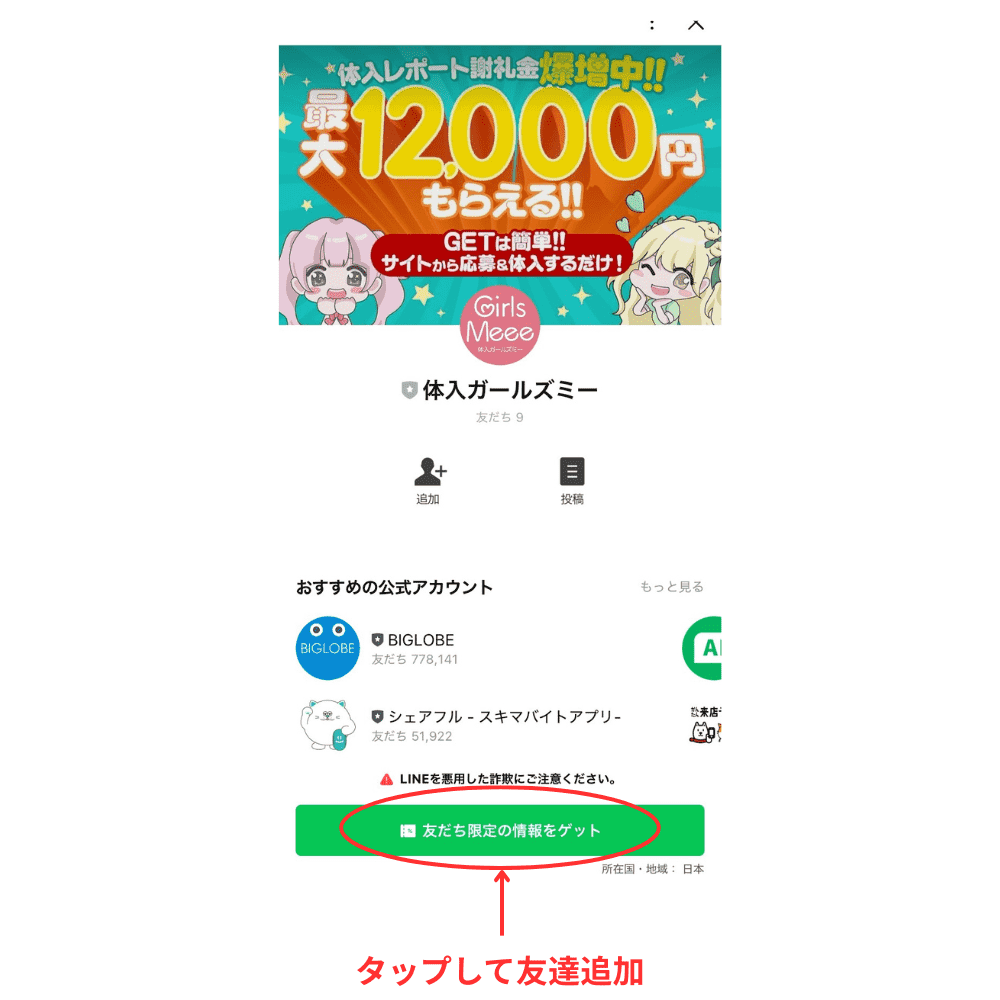Collapse the profile with the up chevron
Viewport: 1000px width, 1000px height.
[x=696, y=25]
